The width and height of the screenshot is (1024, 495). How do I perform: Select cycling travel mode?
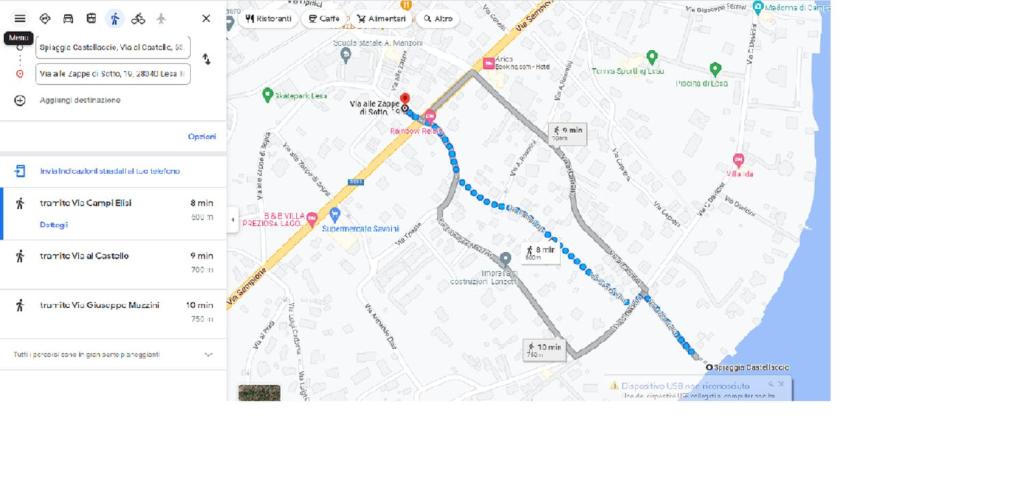(x=138, y=18)
